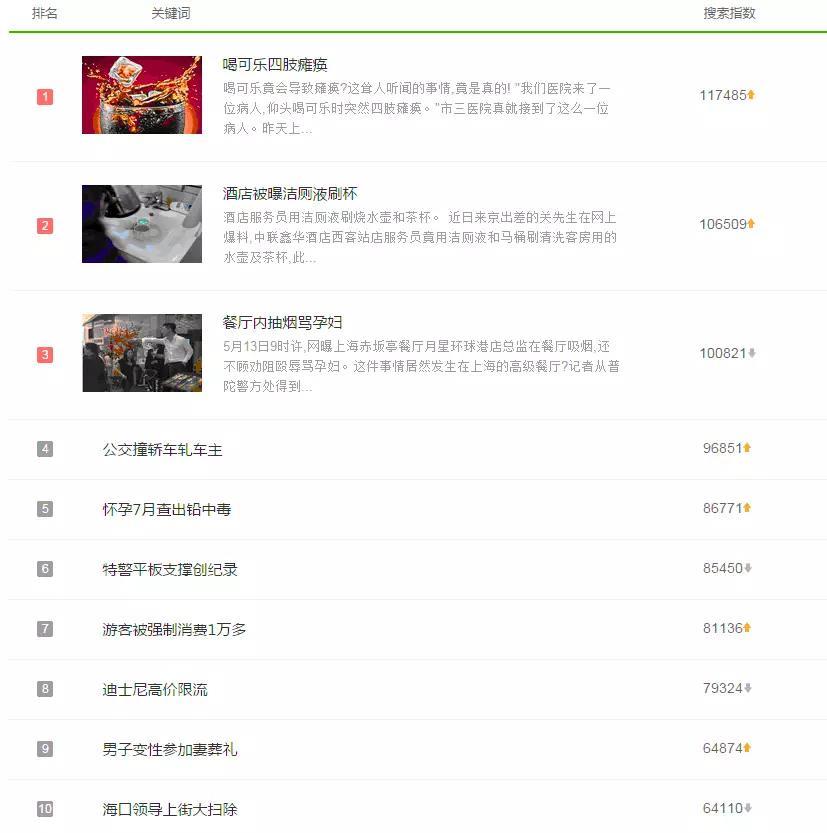
Task: Tap the cola glass thumbnail image
Action: pyautogui.click(x=142, y=95)
